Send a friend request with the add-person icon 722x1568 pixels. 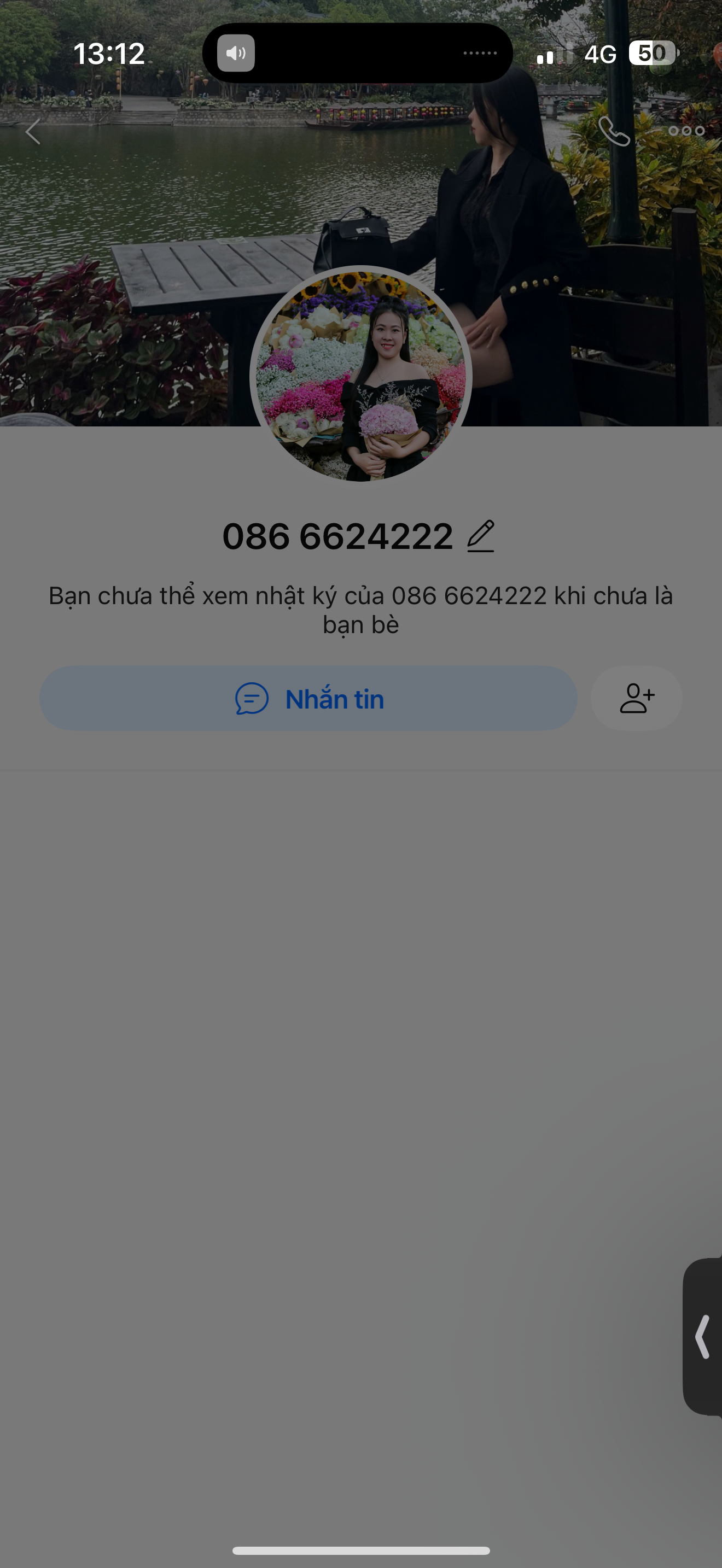pyautogui.click(x=636, y=698)
